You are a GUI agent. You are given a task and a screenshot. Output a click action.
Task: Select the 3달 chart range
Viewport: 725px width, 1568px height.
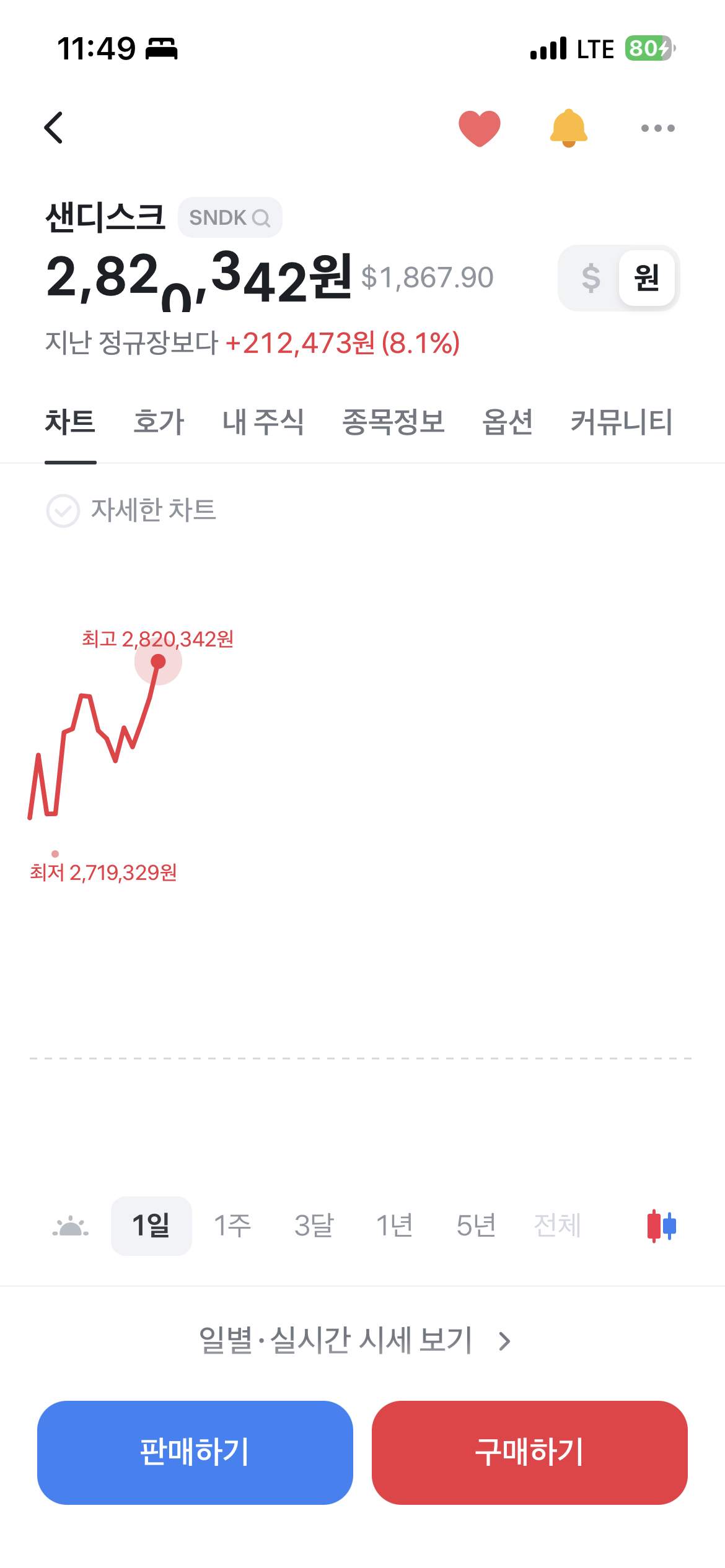pos(314,1226)
